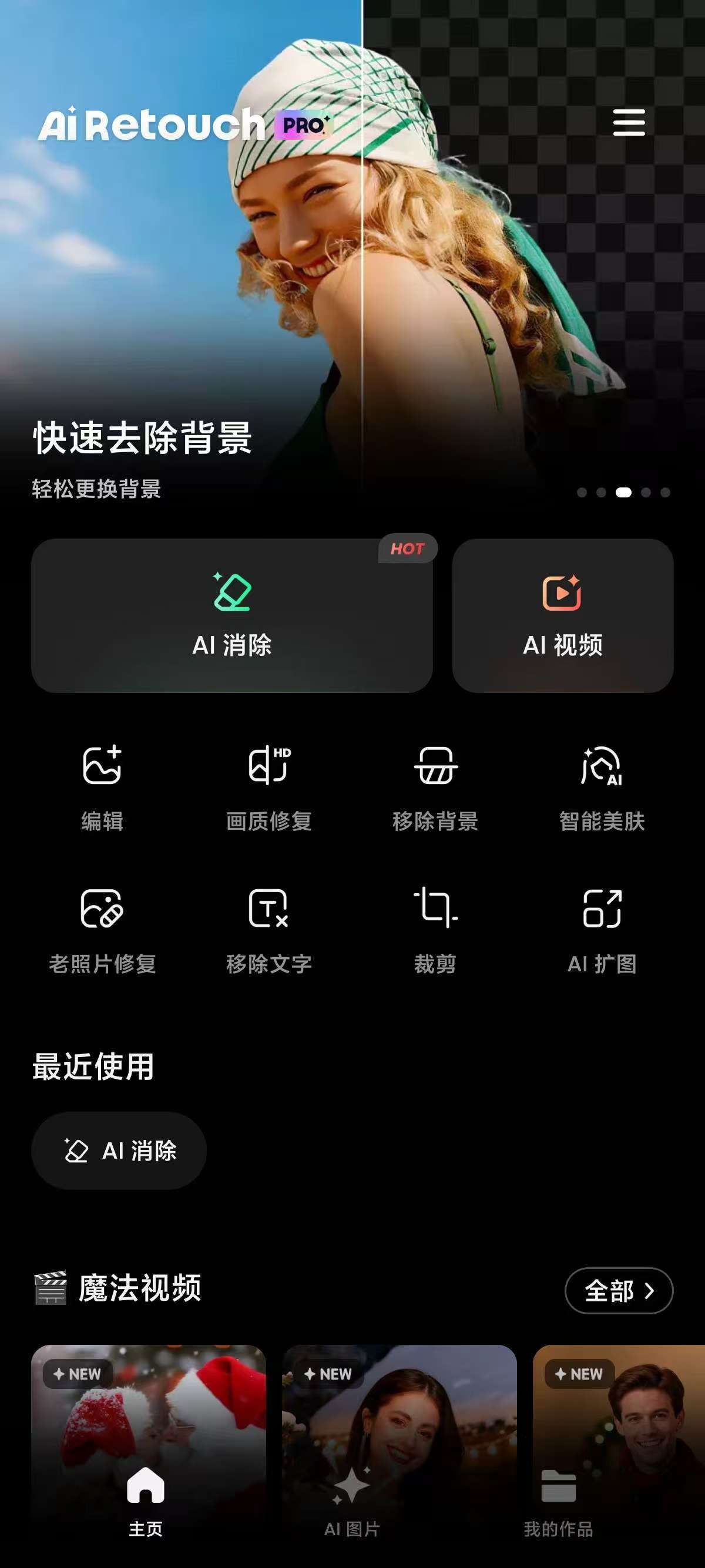
Task: Click the clapperboard icon beside 魔法视频
Action: (x=51, y=1290)
